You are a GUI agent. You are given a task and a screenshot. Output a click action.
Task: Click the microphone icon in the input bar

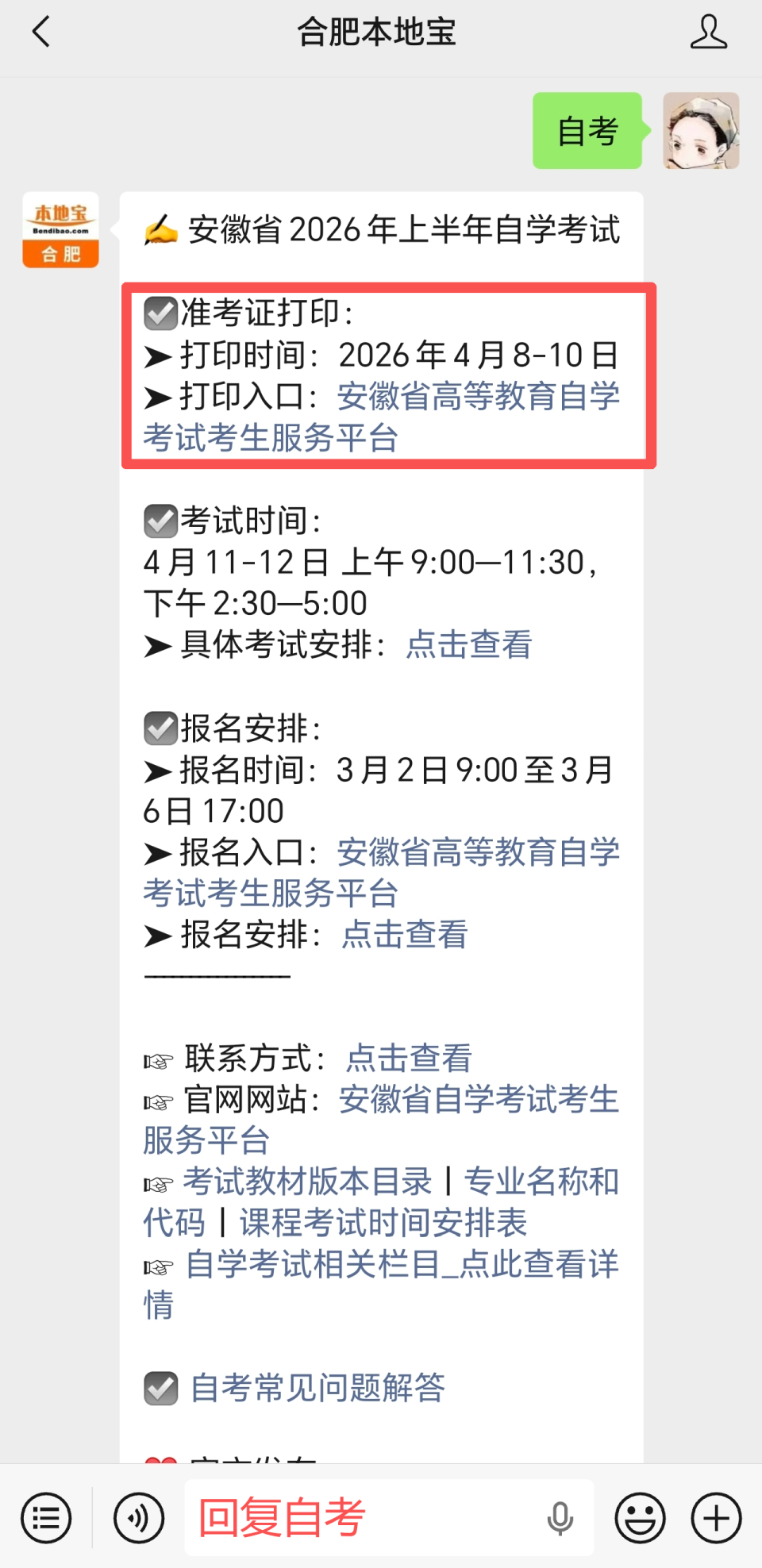pos(562,1516)
